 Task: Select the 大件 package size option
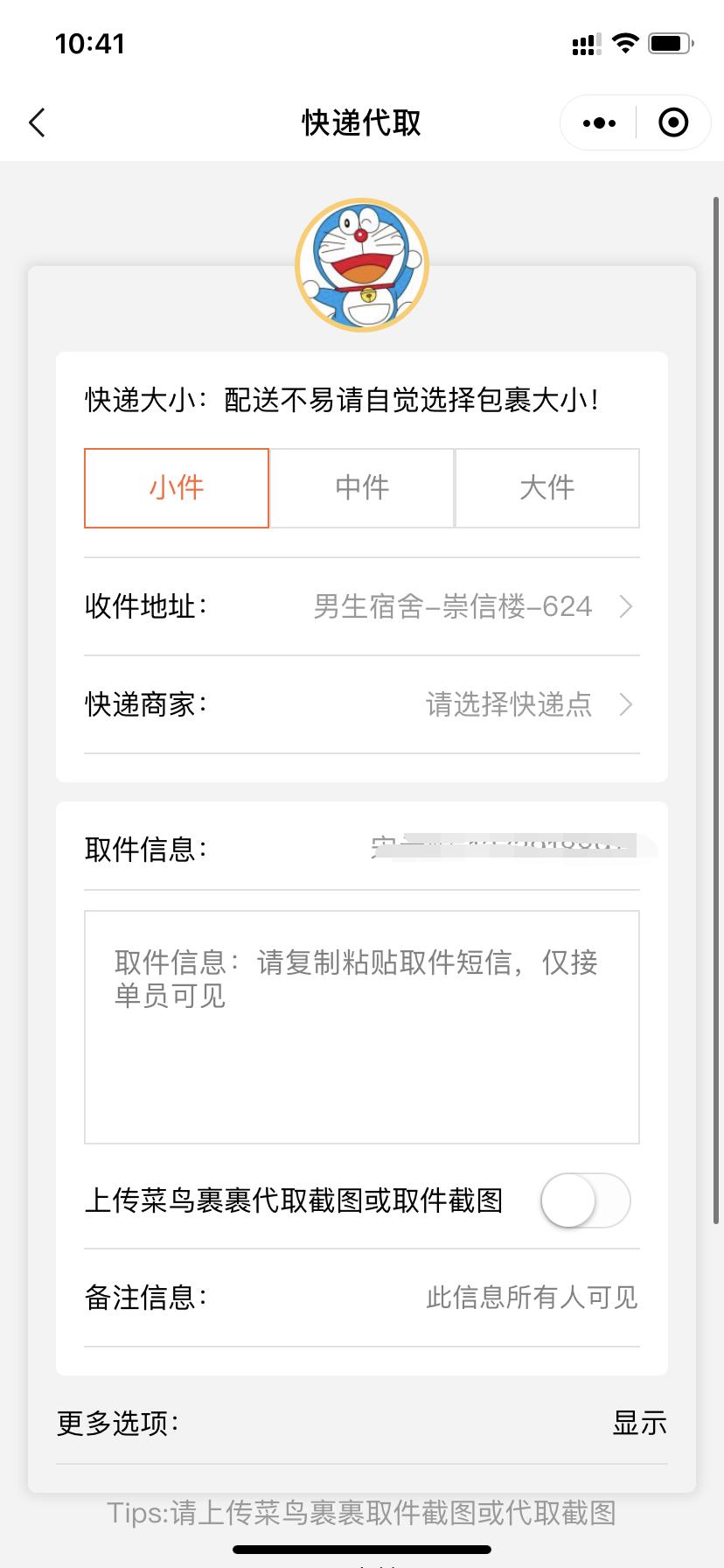tap(547, 488)
